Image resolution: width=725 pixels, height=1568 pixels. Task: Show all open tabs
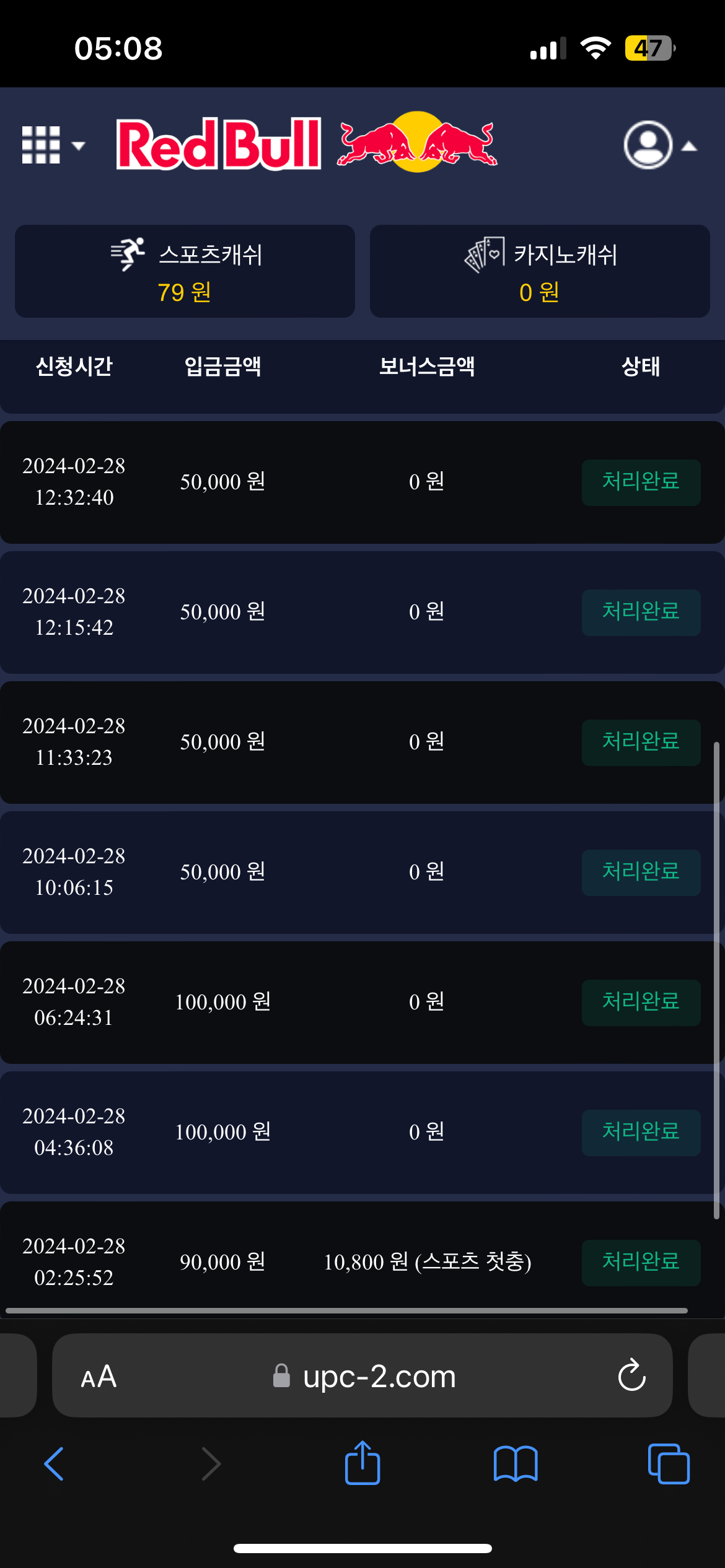click(x=669, y=1464)
